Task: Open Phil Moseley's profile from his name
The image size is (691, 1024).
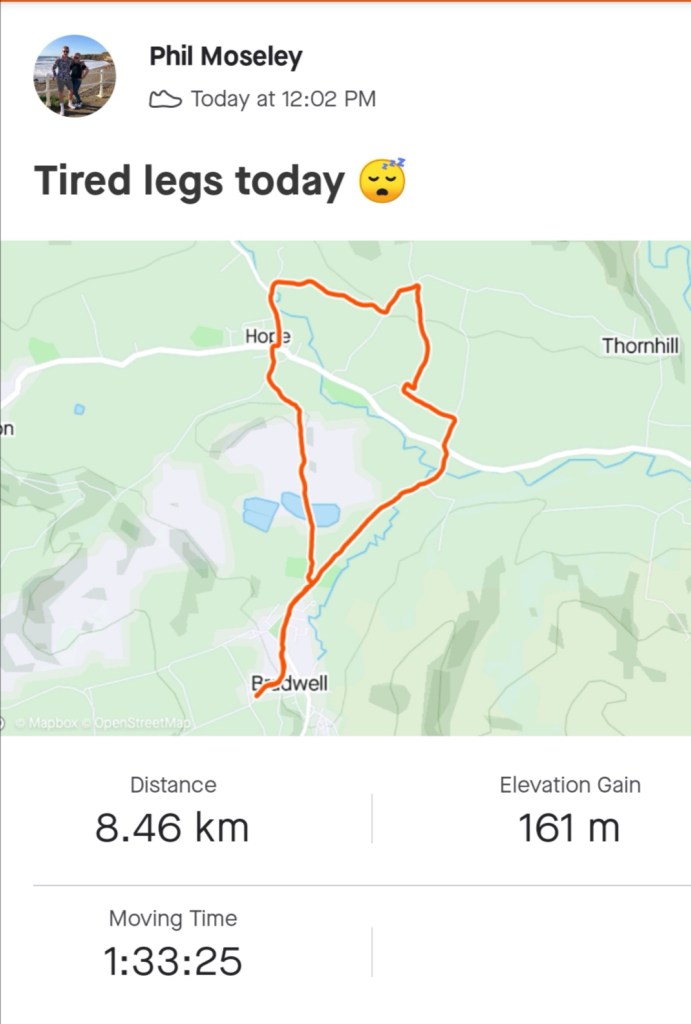Action: 225,57
